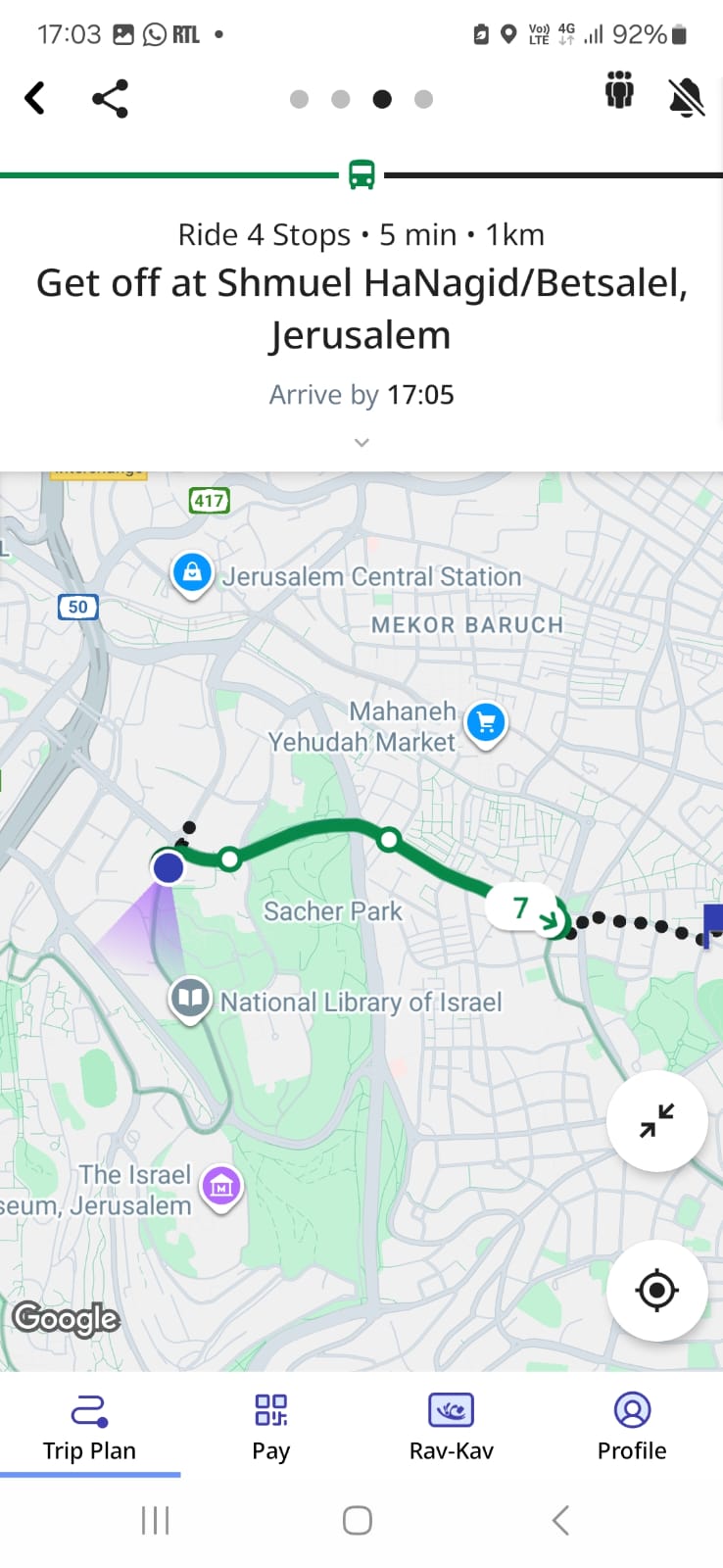The width and height of the screenshot is (723, 1568).
Task: Switch to the Pay tab
Action: point(270,1427)
